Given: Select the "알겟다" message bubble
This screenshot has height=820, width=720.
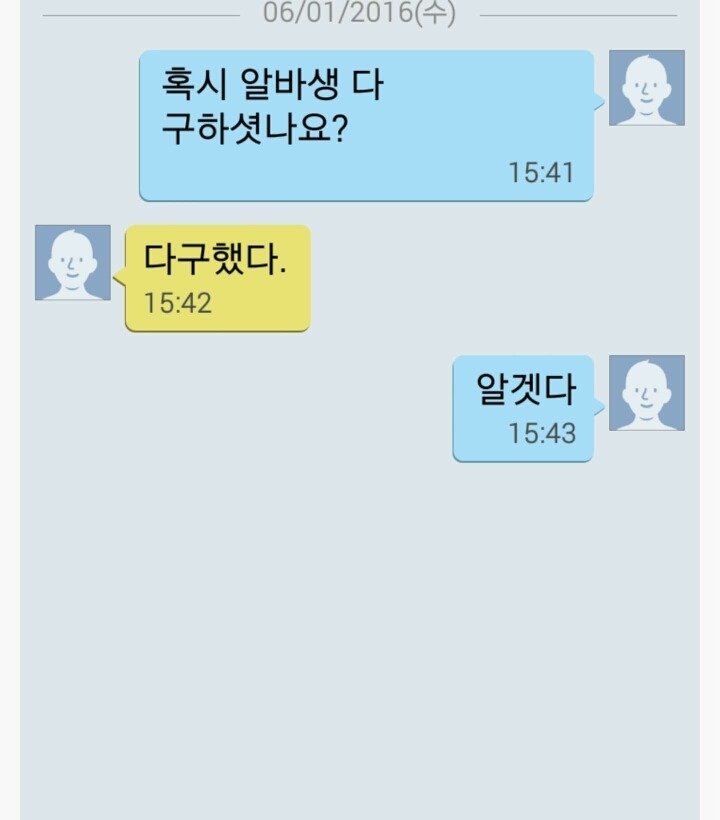Looking at the screenshot, I should coord(523,408).
